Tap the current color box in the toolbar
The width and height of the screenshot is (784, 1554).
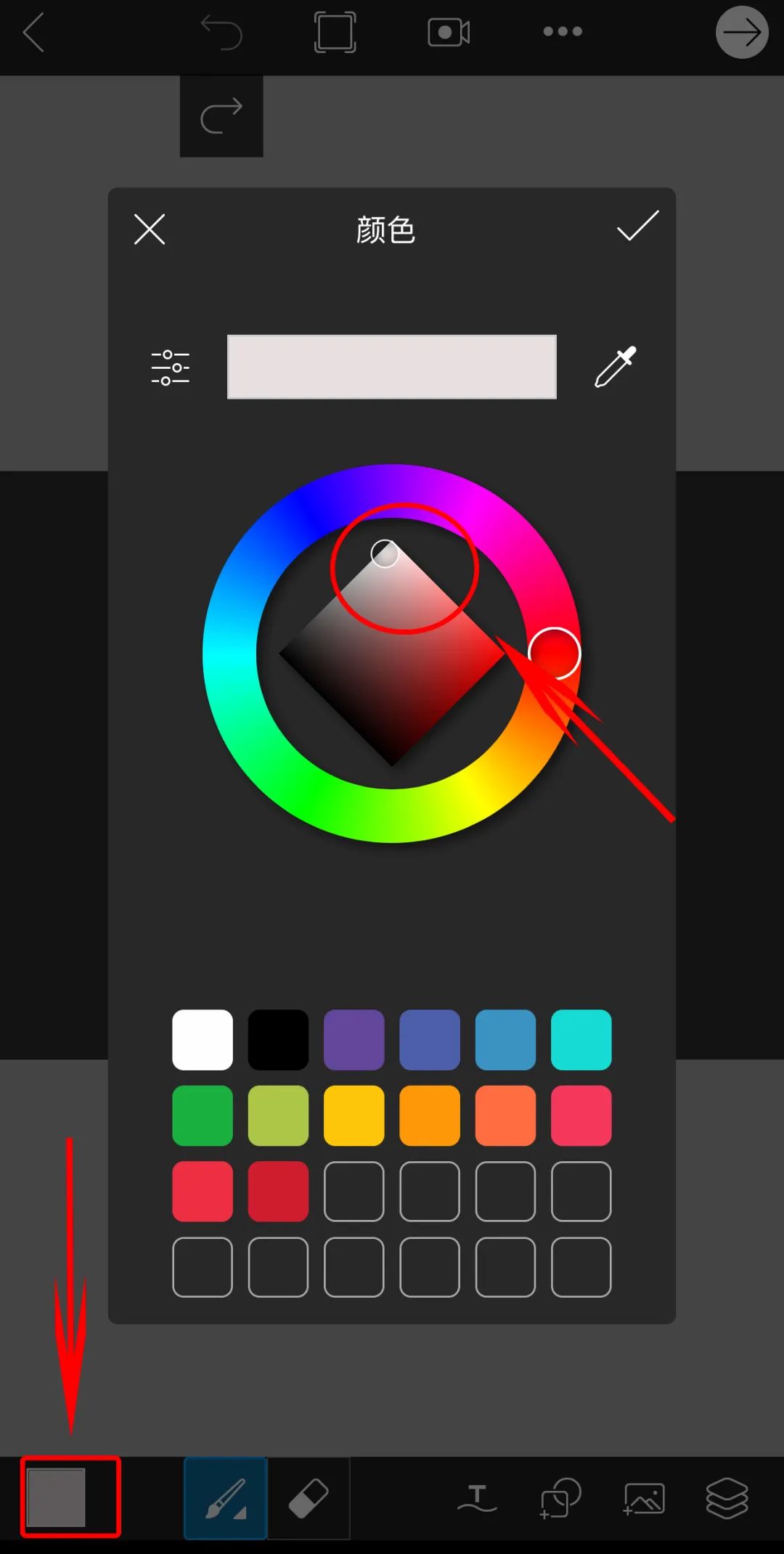coord(57,1497)
